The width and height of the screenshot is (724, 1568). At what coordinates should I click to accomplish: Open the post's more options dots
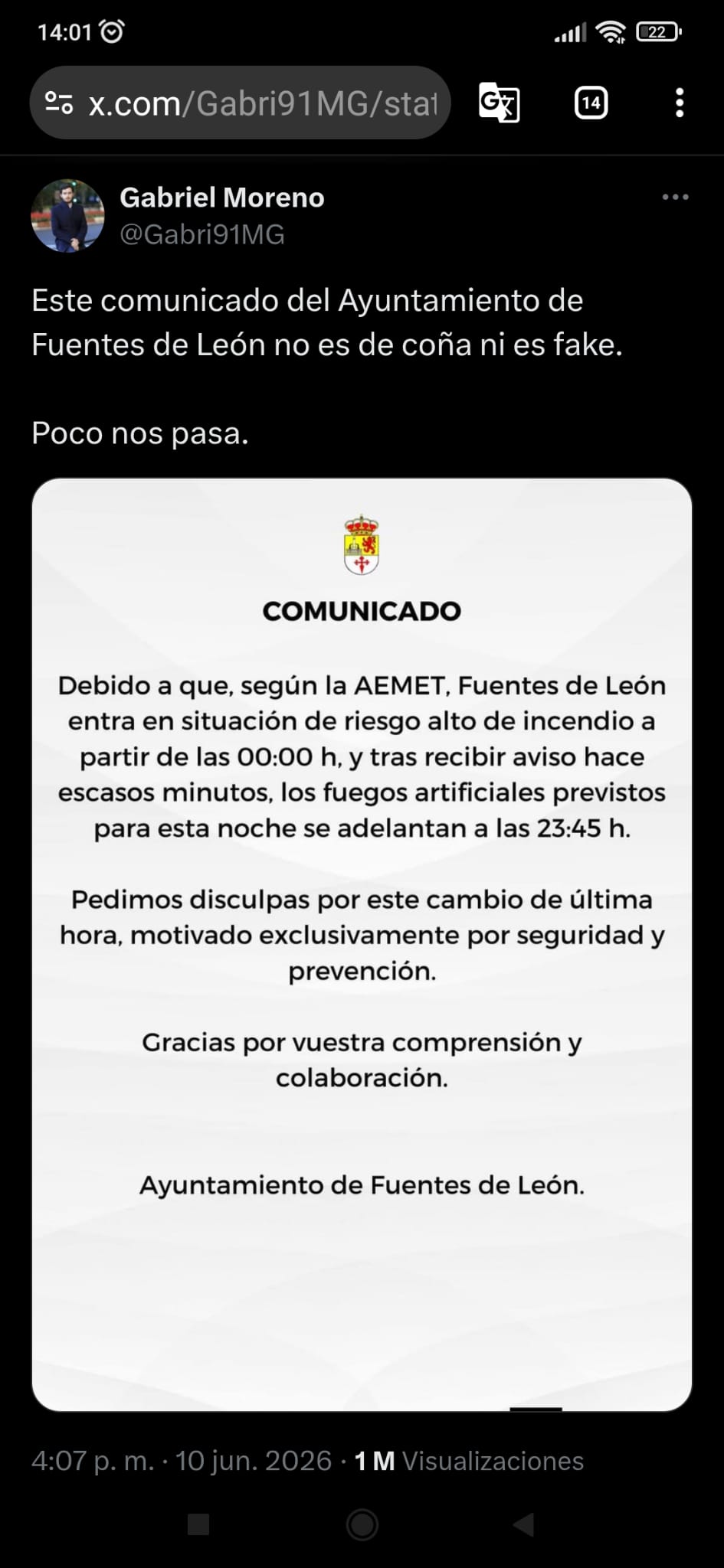click(x=675, y=198)
